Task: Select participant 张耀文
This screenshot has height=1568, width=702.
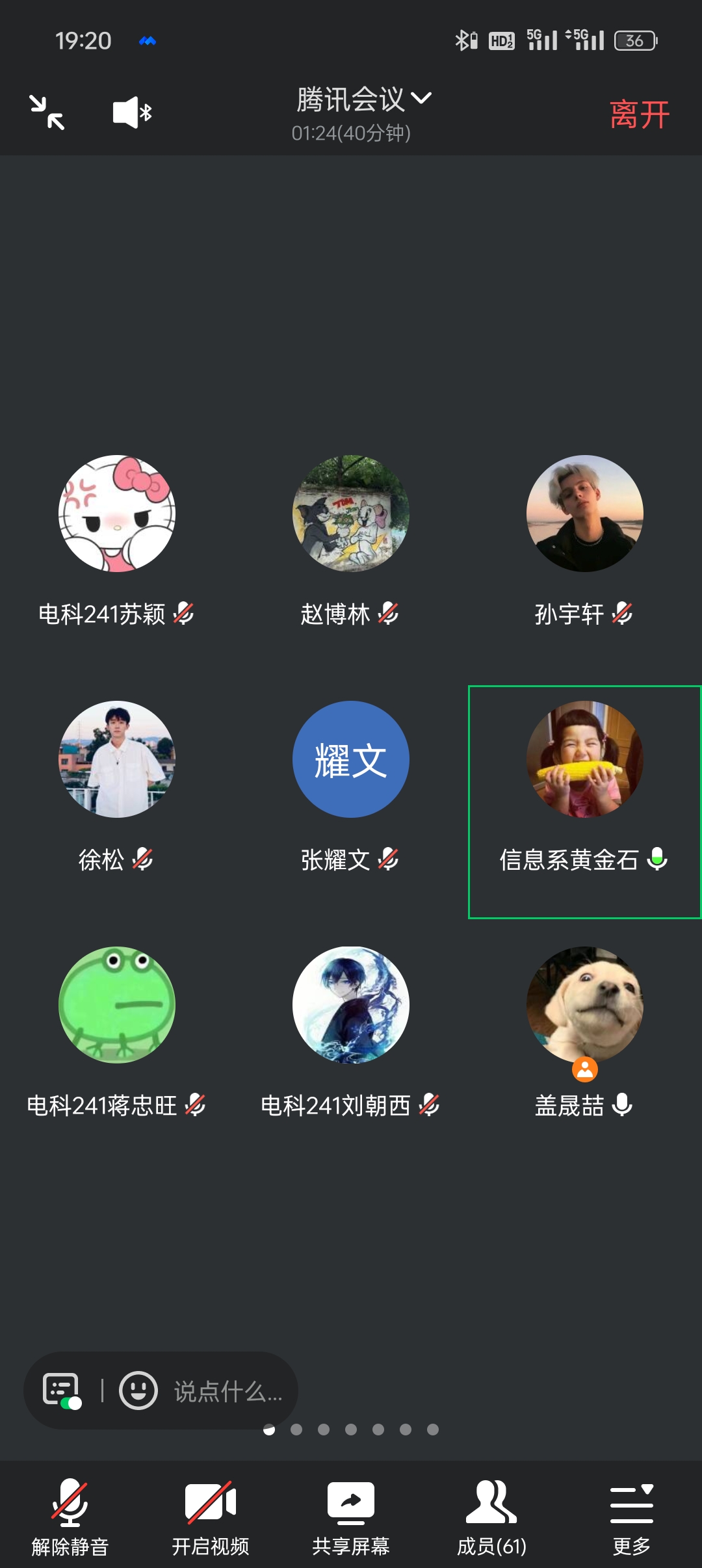Action: [x=351, y=759]
